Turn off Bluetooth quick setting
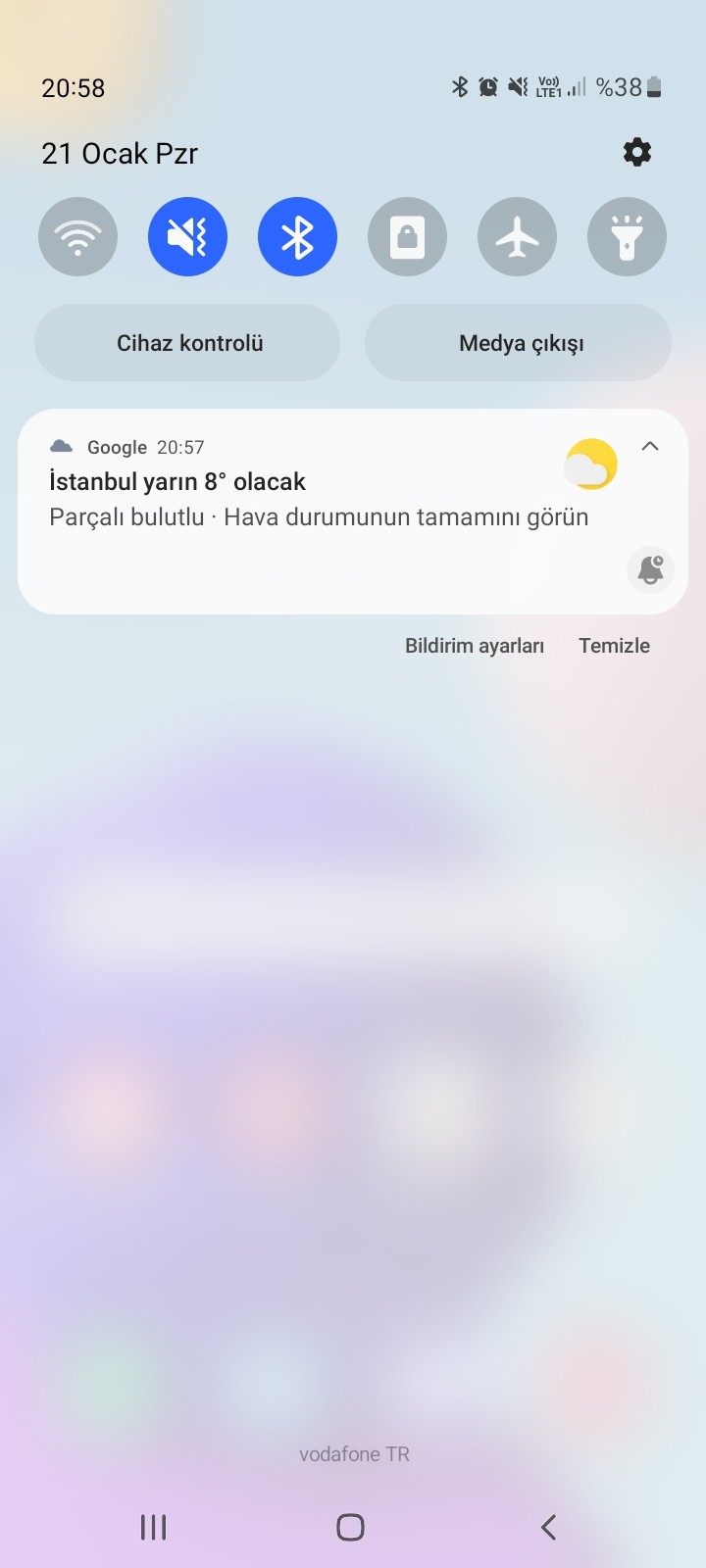 297,237
